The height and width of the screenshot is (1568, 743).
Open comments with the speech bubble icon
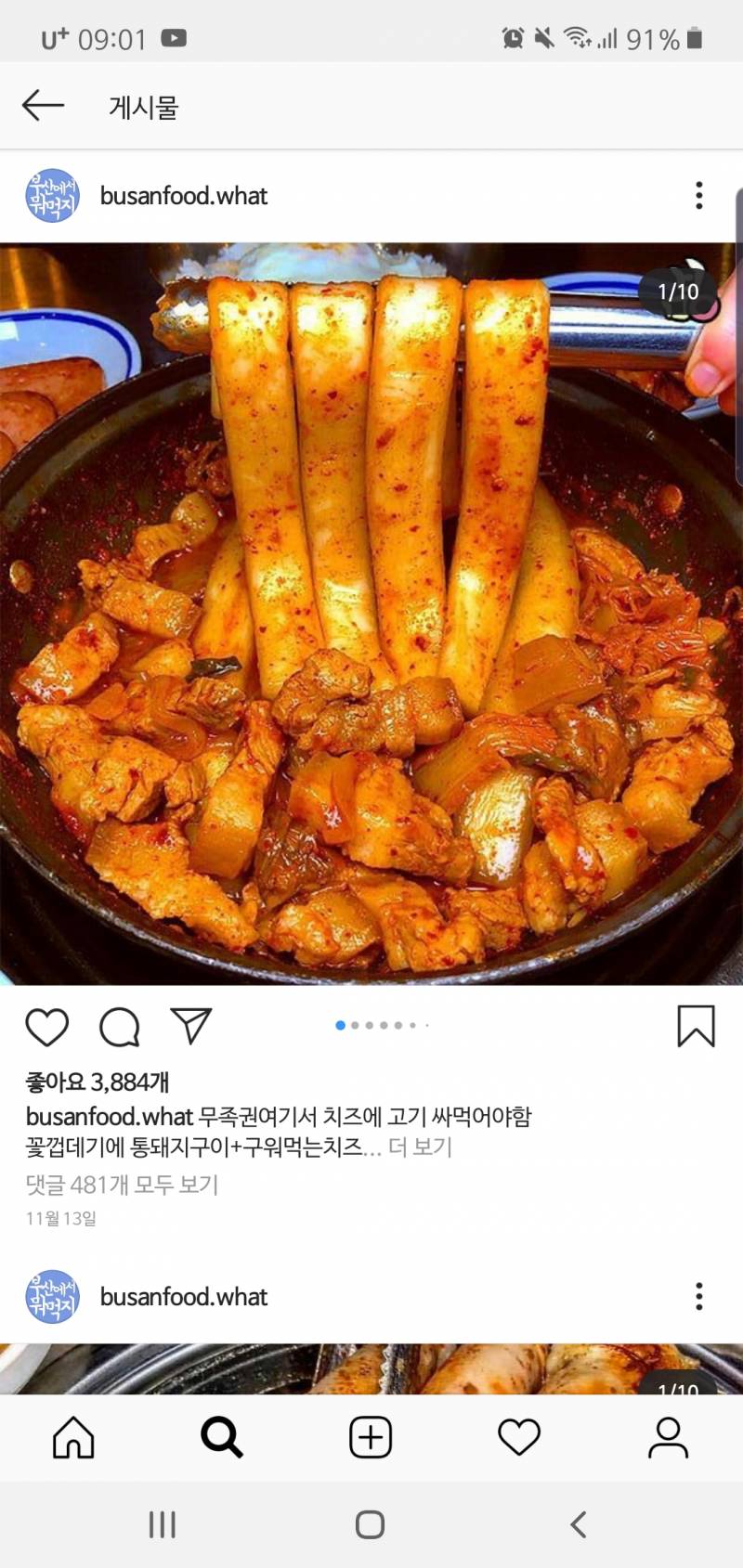(x=119, y=1026)
